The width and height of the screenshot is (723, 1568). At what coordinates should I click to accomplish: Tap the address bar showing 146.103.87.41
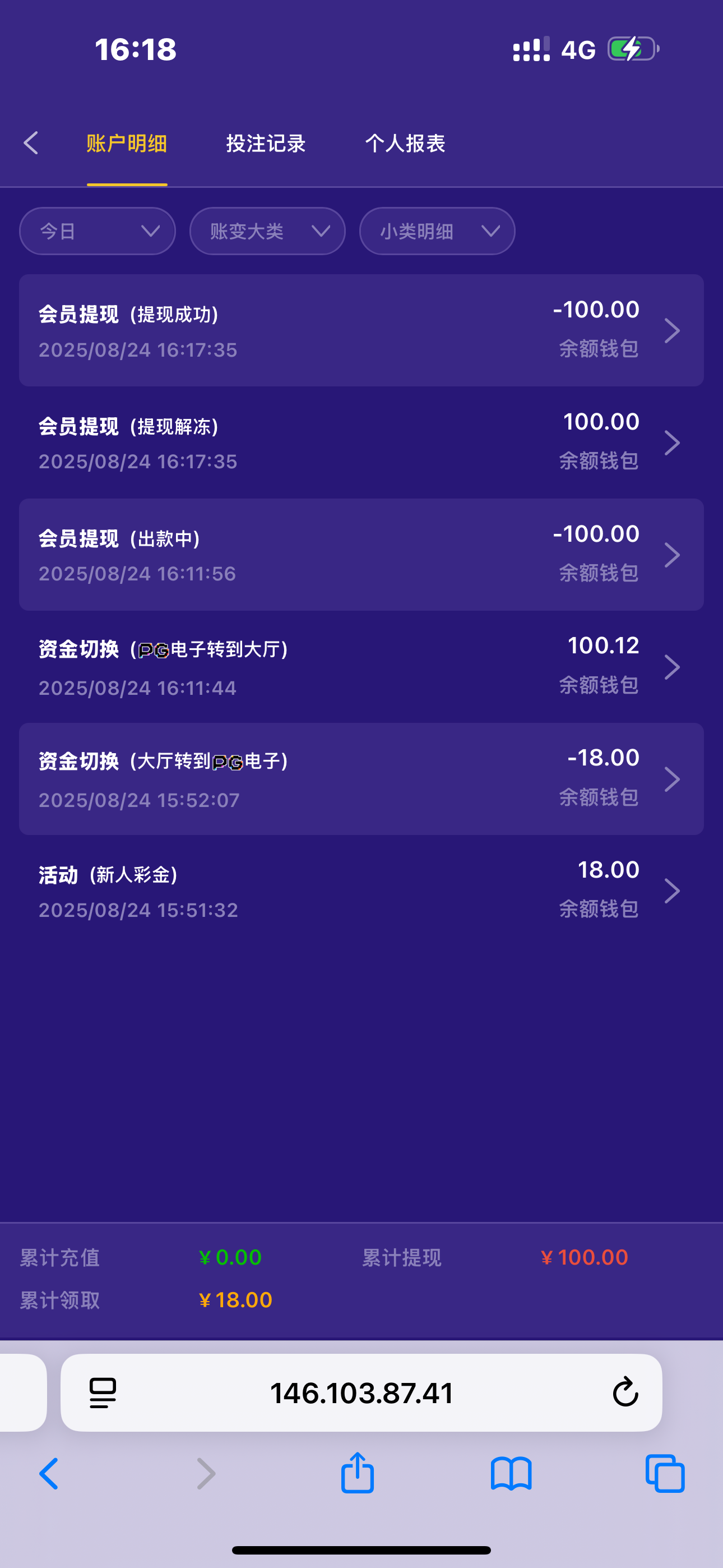(x=361, y=1392)
